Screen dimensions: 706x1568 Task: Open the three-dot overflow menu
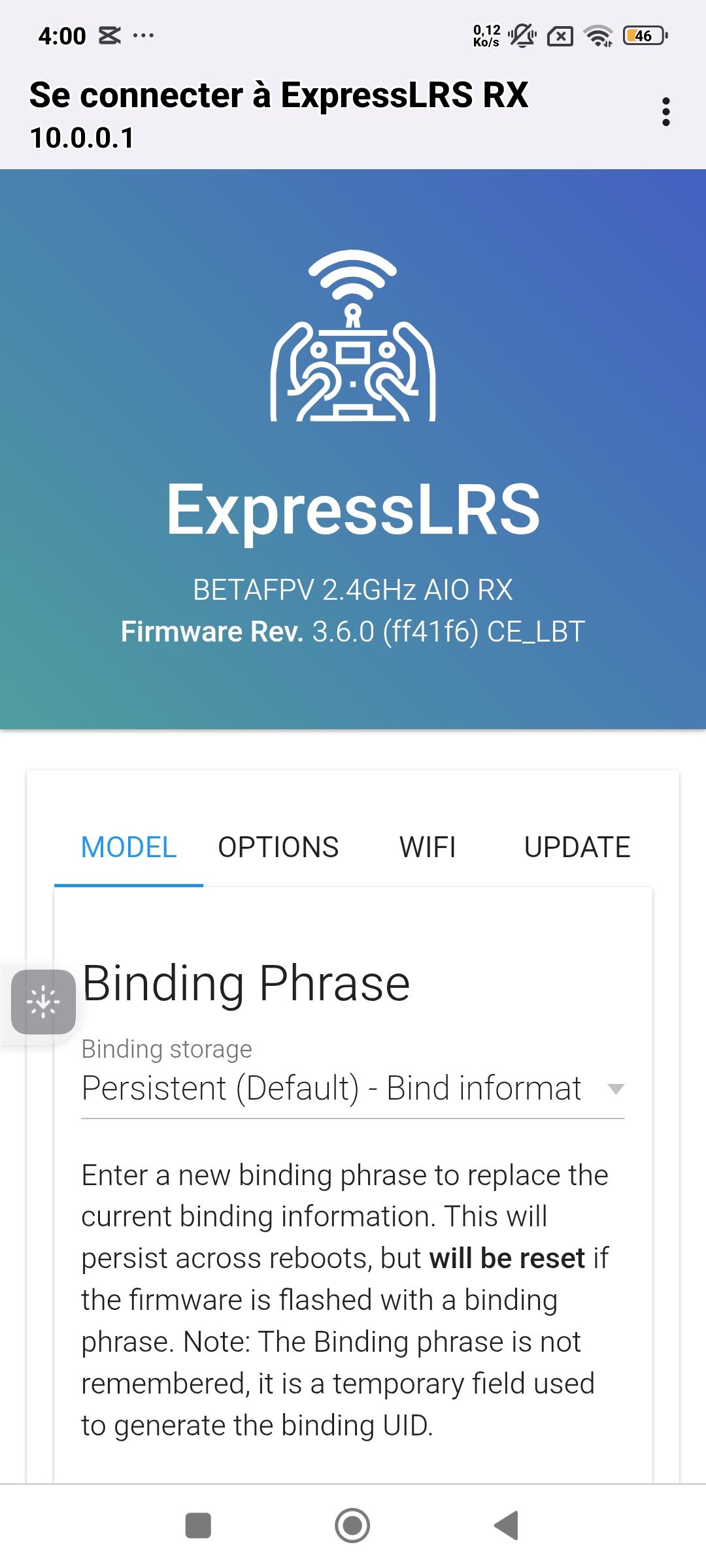665,112
